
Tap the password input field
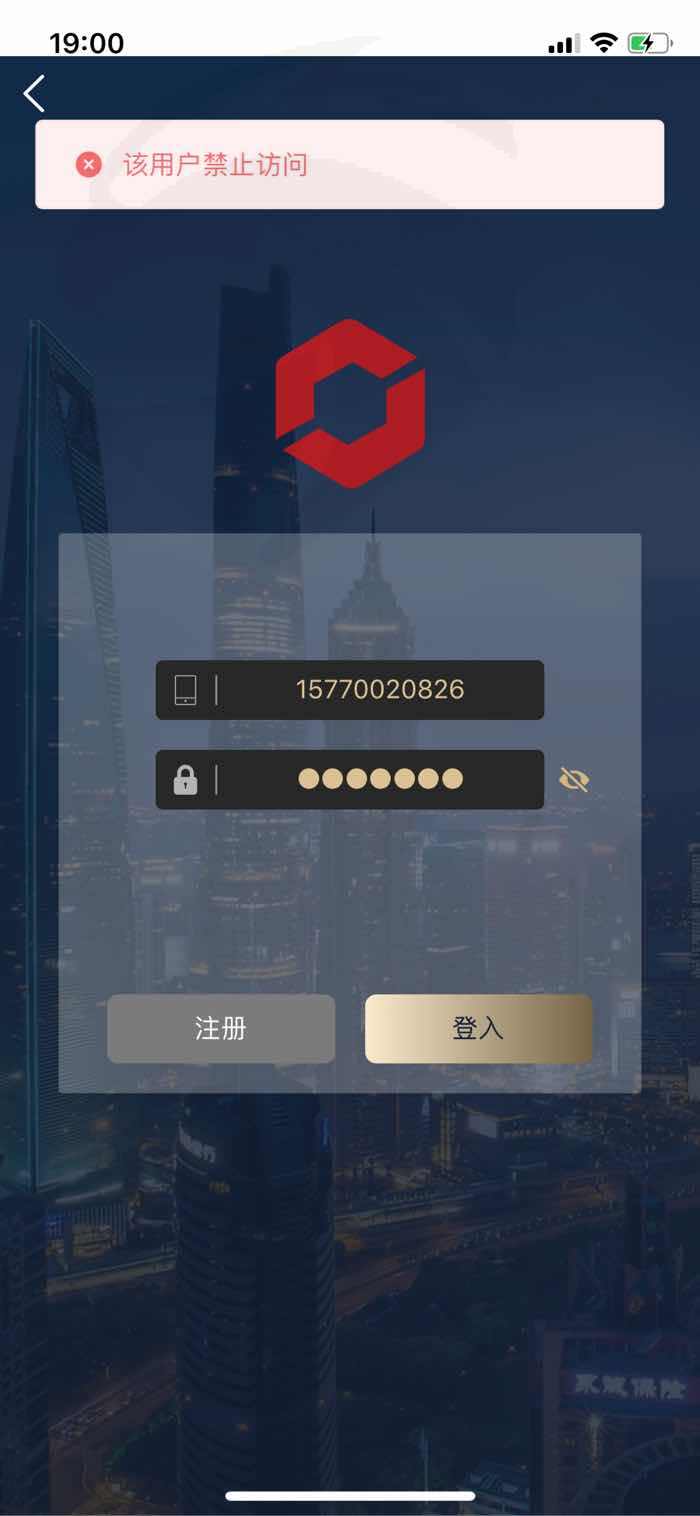(x=350, y=780)
